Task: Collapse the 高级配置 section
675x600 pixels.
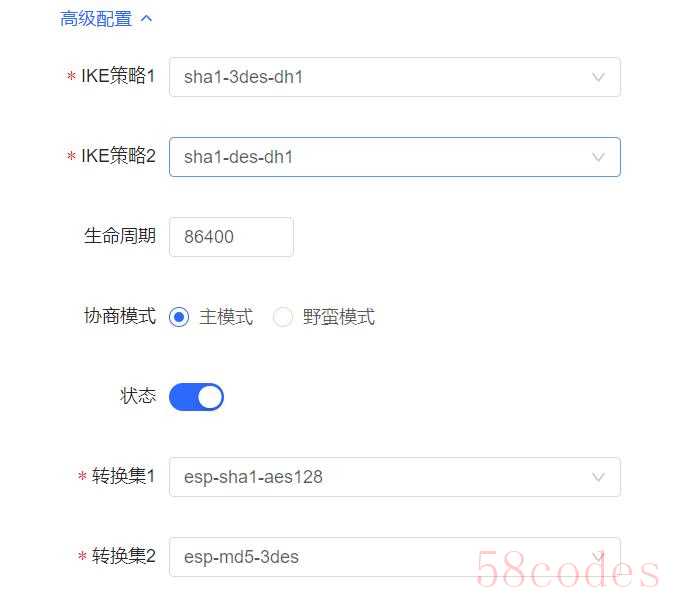Action: pos(106,18)
